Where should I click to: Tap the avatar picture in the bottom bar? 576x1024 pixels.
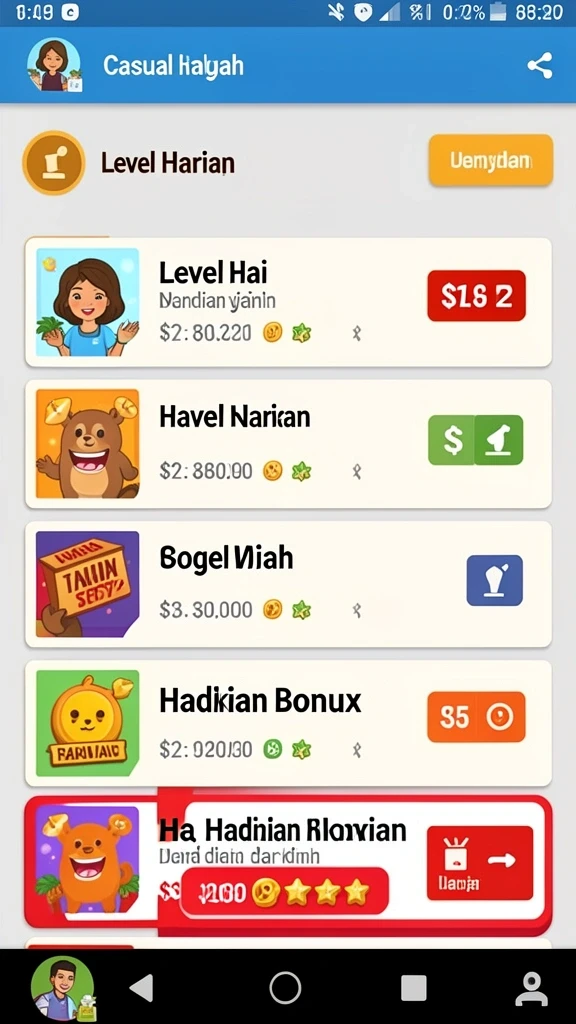[x=63, y=989]
